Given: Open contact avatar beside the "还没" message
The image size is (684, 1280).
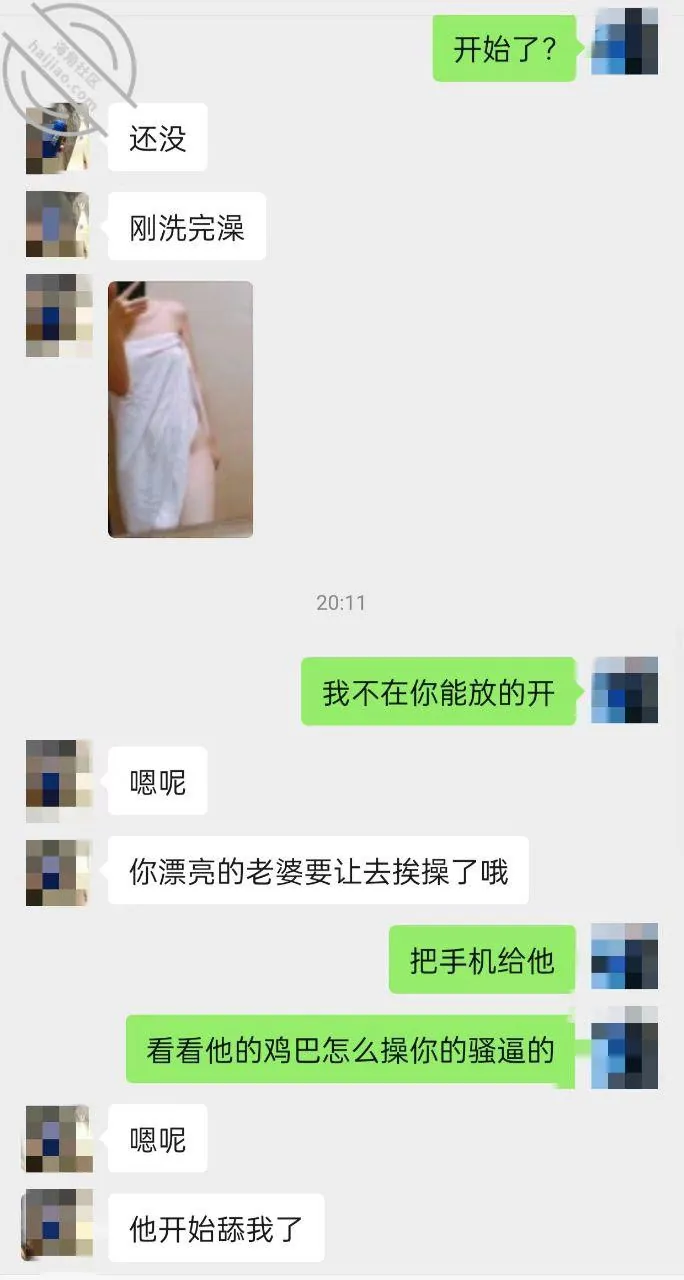Looking at the screenshot, I should tap(59, 137).
